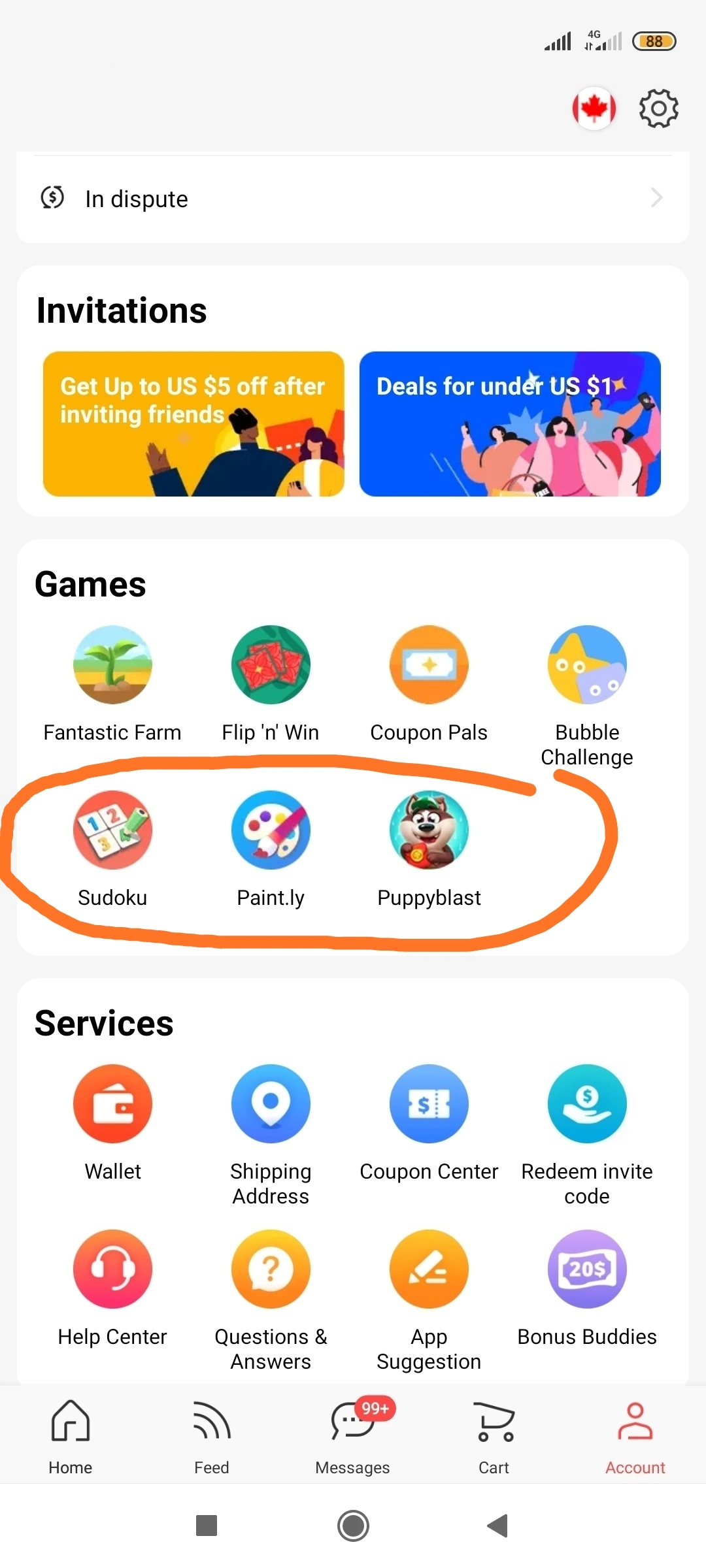Open the invite friends US $5 off banner
The width and height of the screenshot is (706, 1568).
tap(193, 424)
